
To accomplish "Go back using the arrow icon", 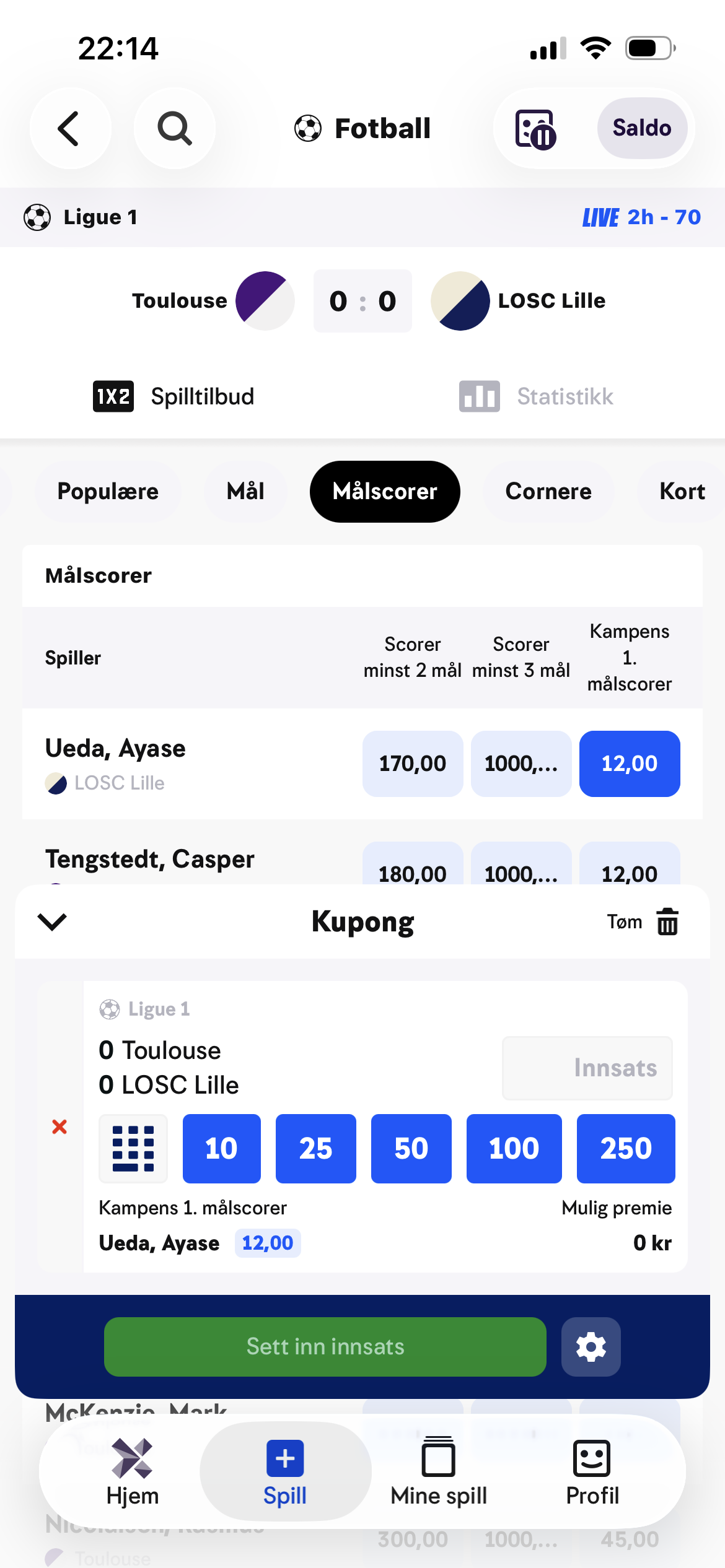I will (70, 128).
